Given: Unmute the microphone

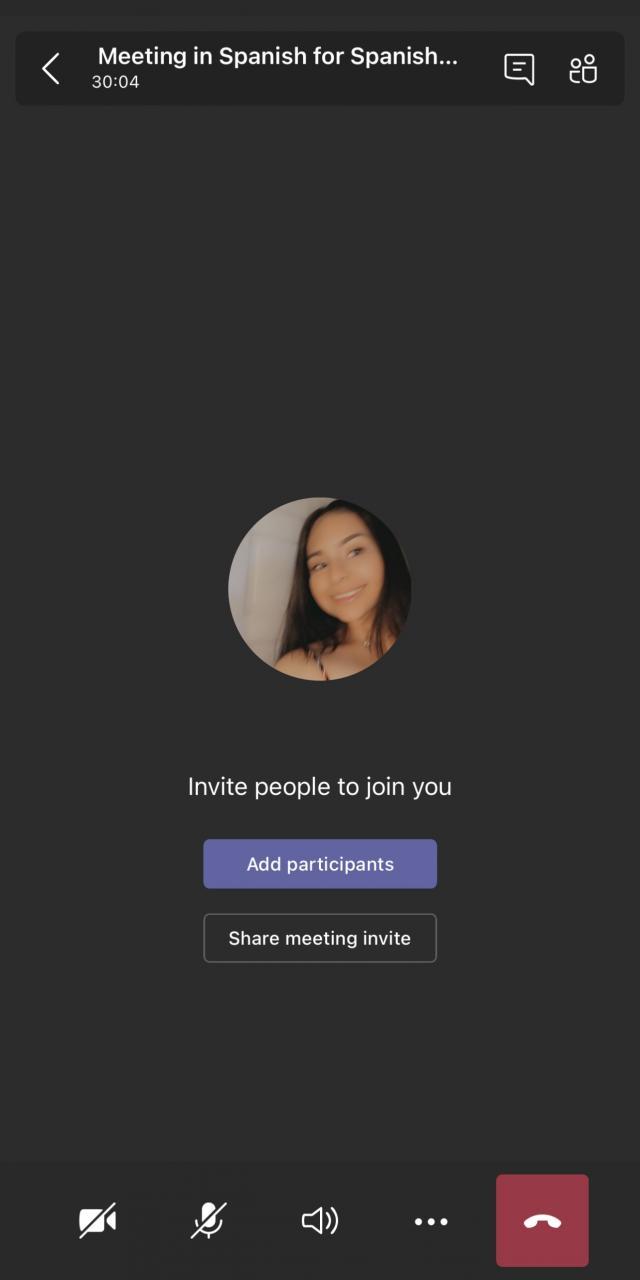Looking at the screenshot, I should pyautogui.click(x=209, y=1221).
